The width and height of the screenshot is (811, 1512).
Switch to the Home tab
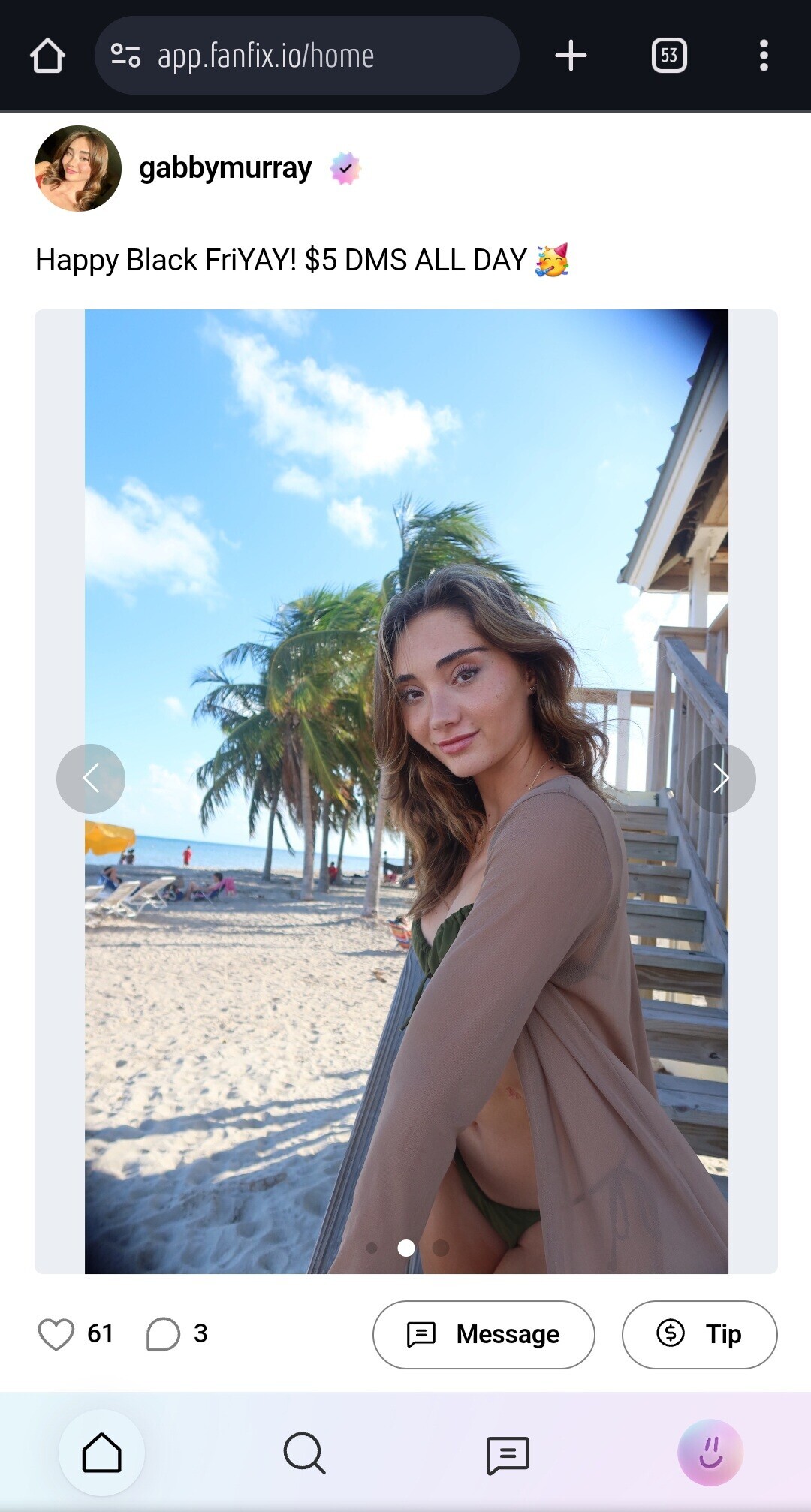point(101,1453)
